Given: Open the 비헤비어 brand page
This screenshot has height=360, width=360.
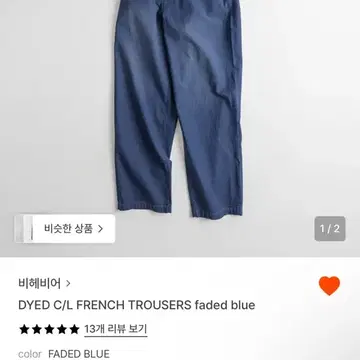Looking at the screenshot, I should coord(45,284).
